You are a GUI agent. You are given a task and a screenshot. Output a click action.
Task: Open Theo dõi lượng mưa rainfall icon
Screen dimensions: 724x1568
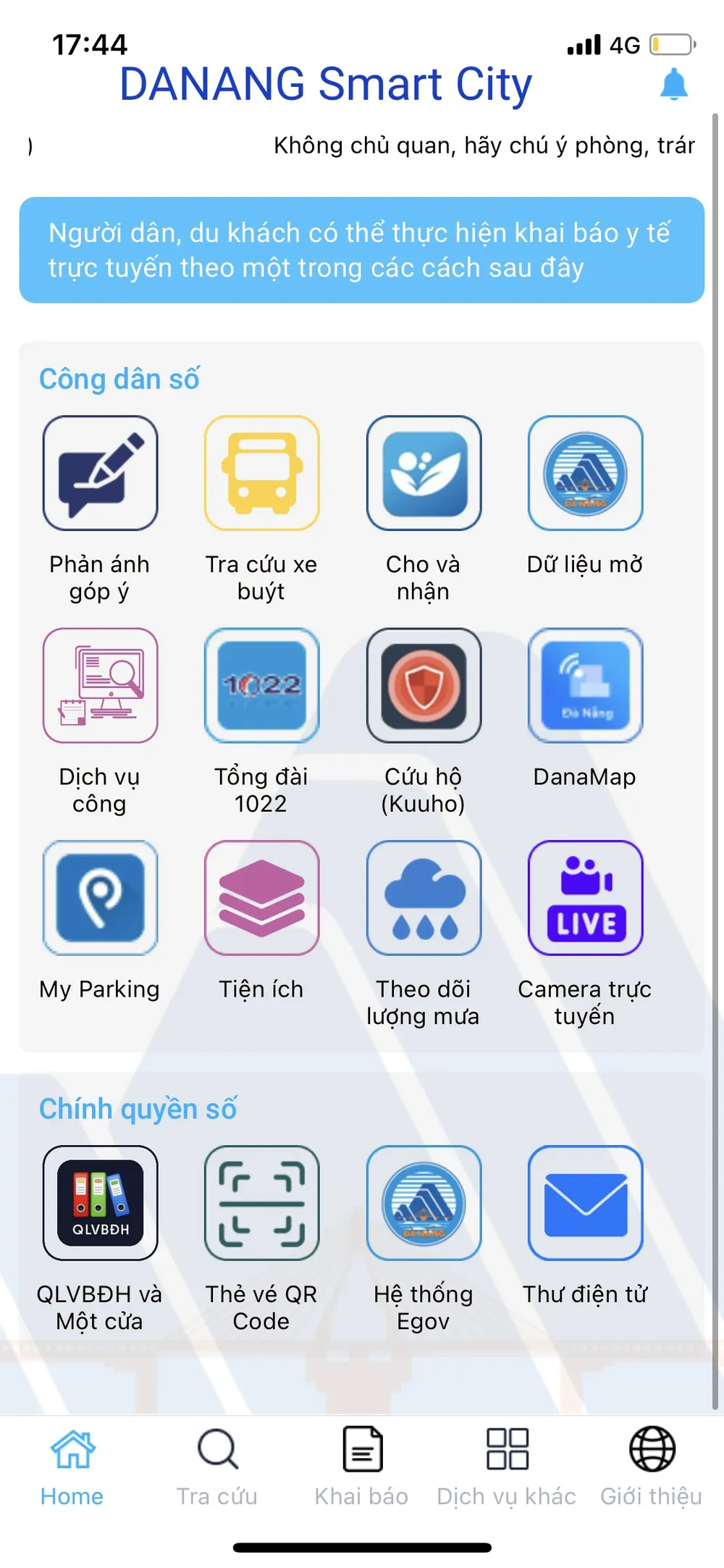point(424,898)
